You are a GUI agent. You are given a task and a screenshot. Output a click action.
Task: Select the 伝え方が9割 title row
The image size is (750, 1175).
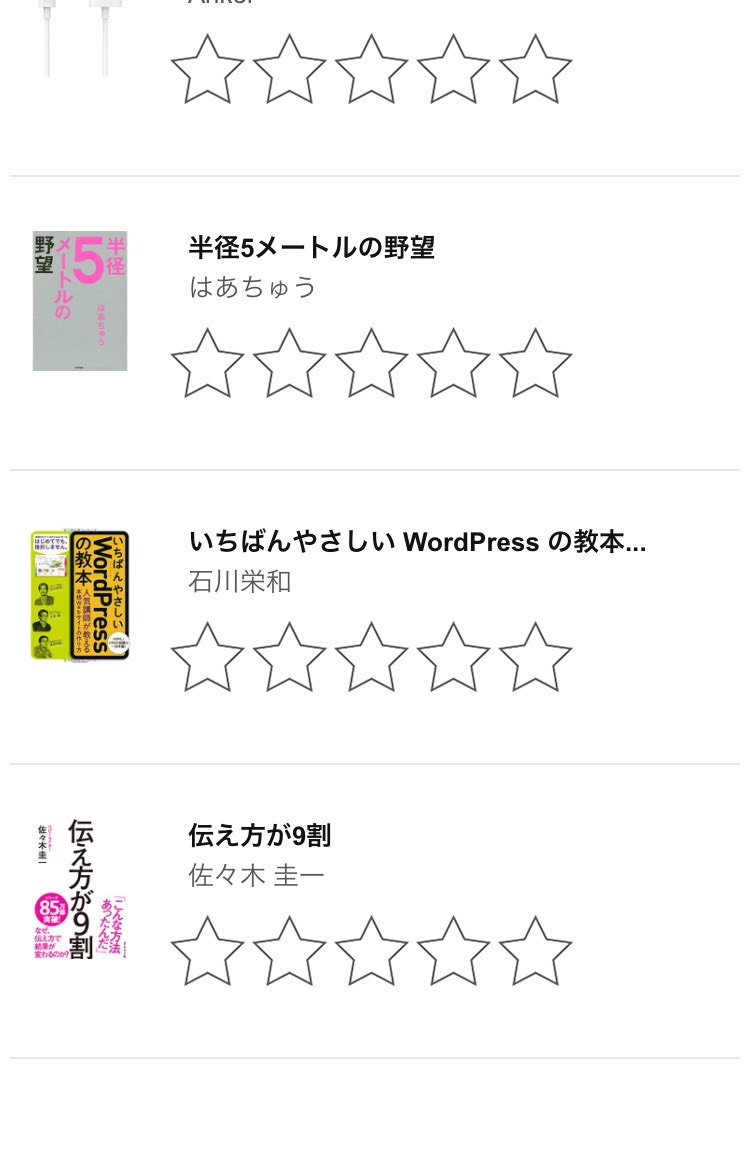coord(260,835)
